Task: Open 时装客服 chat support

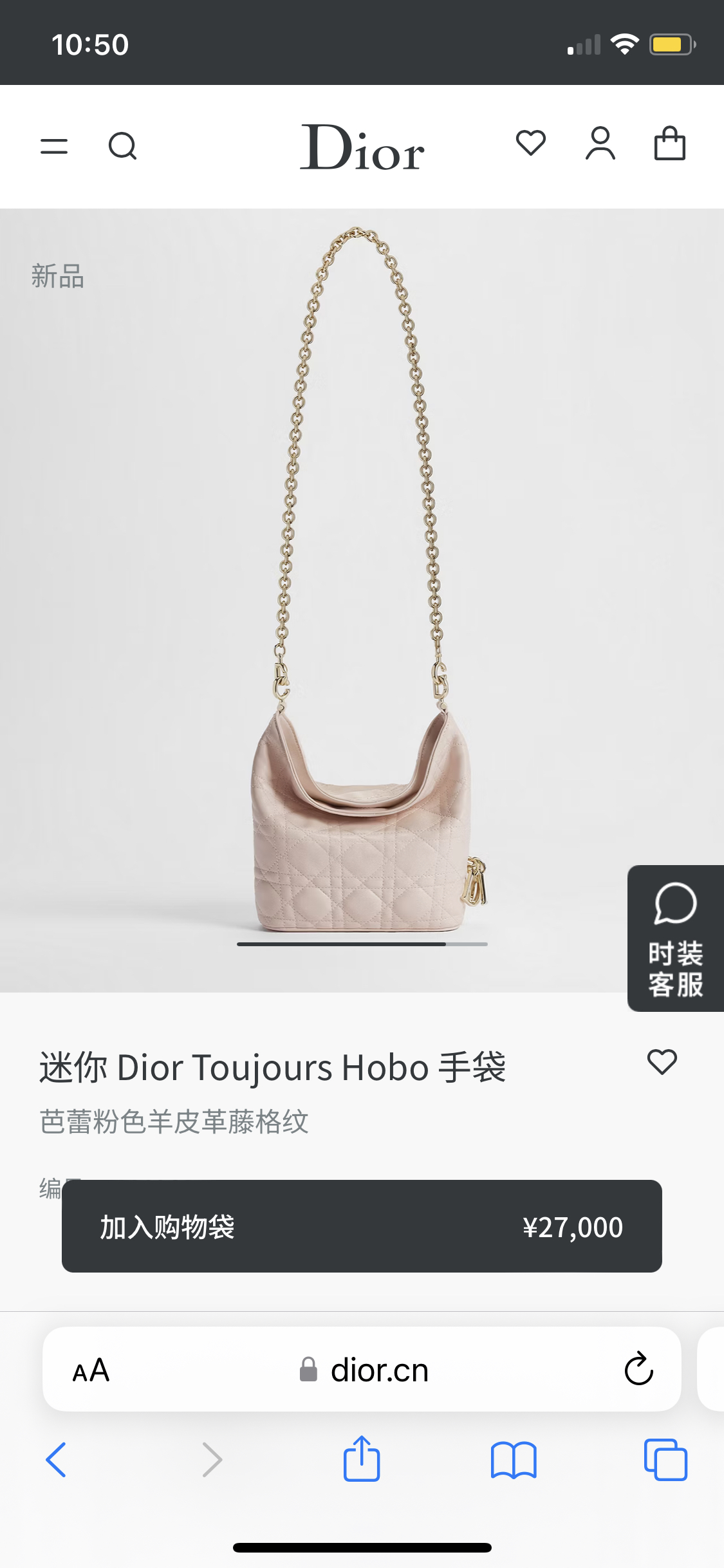Action: point(676,938)
